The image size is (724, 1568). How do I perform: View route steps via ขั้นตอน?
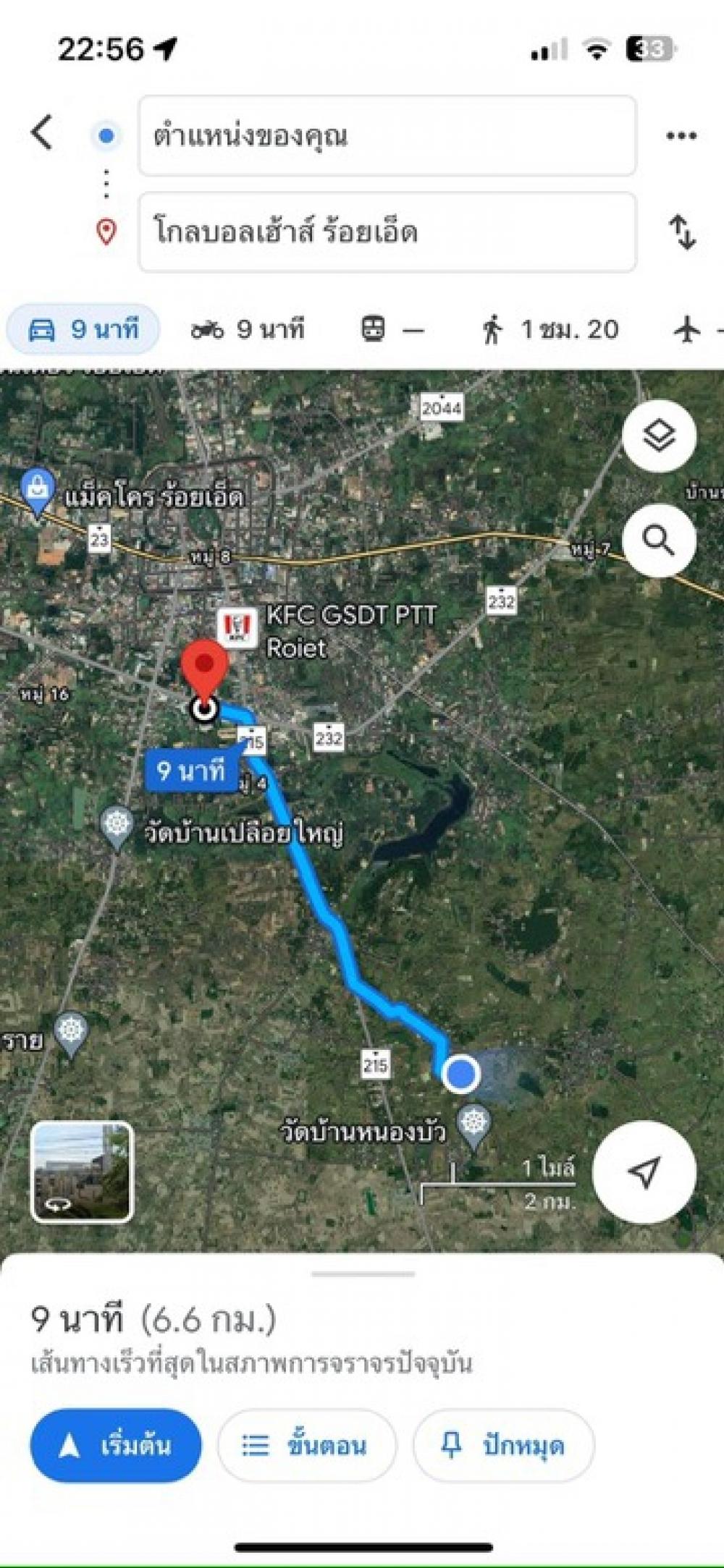pos(306,1446)
